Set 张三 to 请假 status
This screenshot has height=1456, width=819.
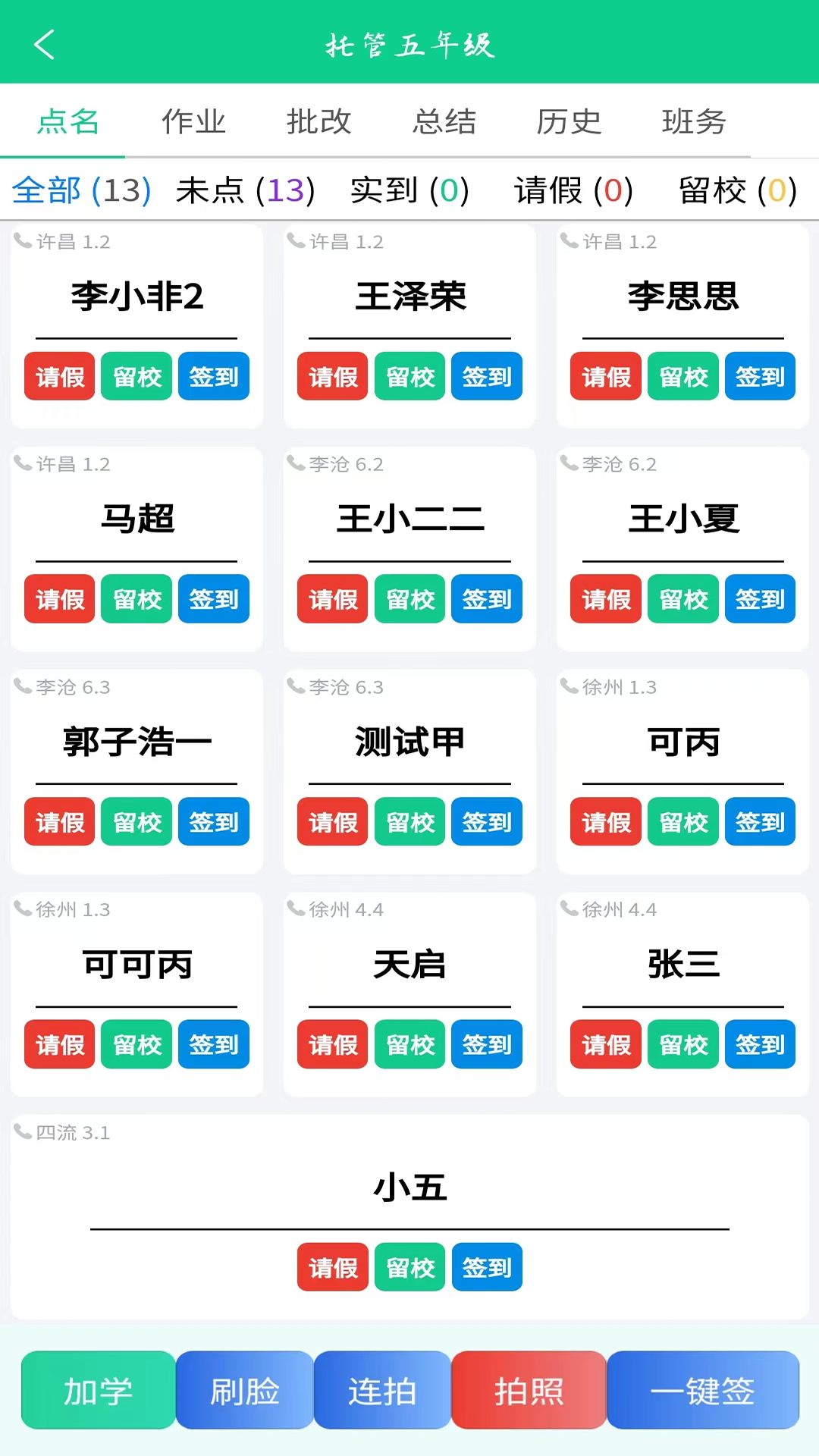click(604, 1044)
